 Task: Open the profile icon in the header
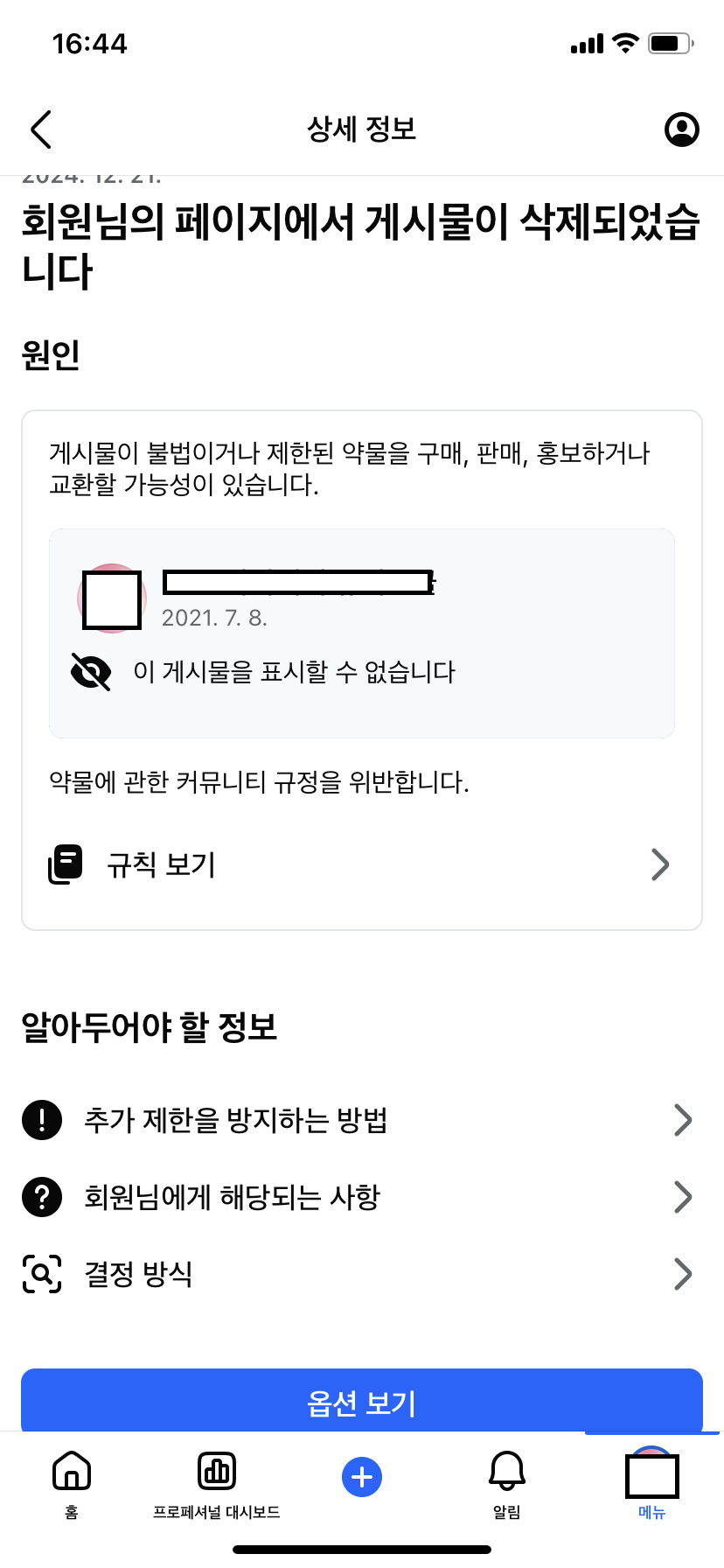[681, 129]
